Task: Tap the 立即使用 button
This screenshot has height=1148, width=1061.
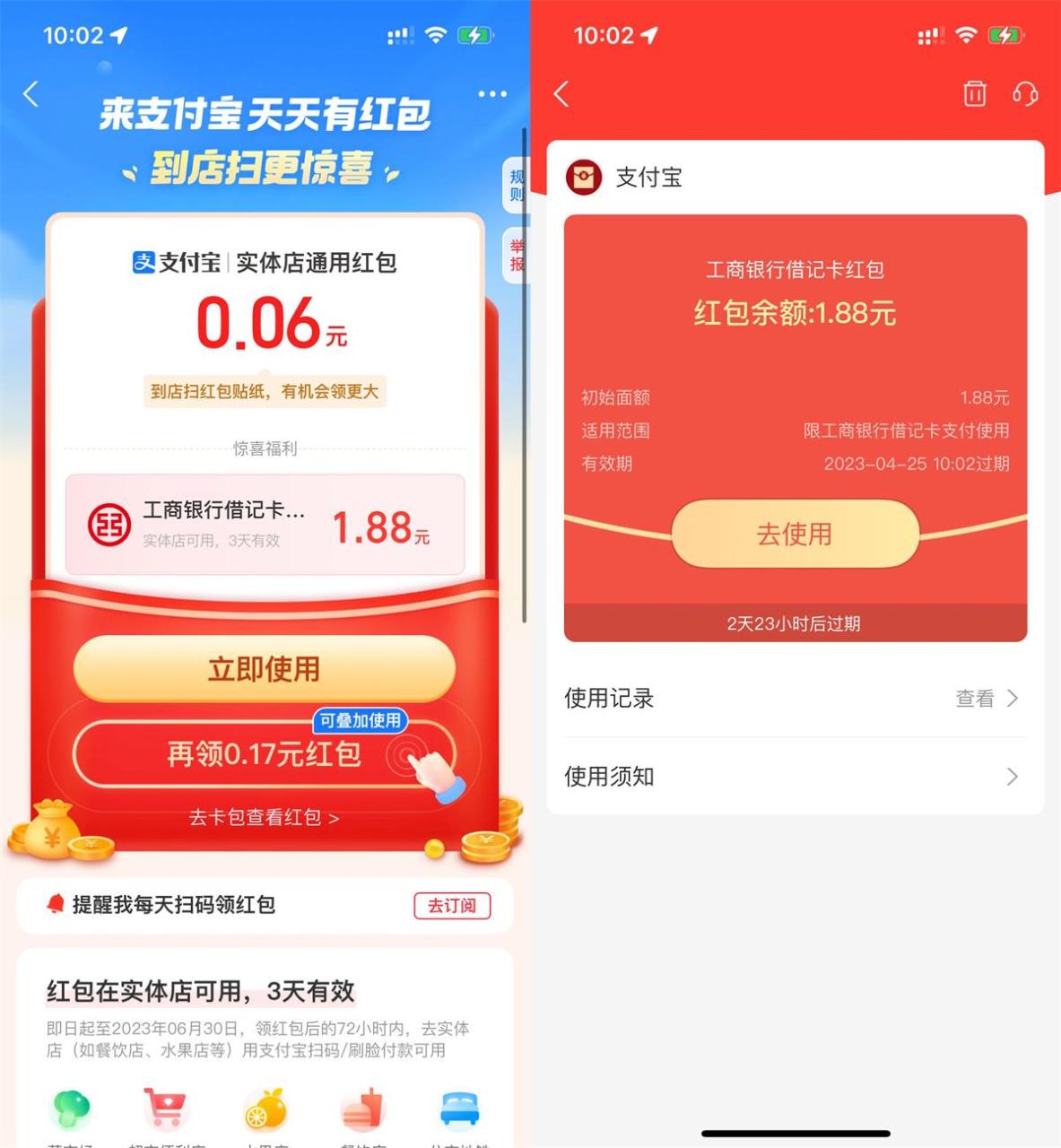Action: [x=264, y=667]
